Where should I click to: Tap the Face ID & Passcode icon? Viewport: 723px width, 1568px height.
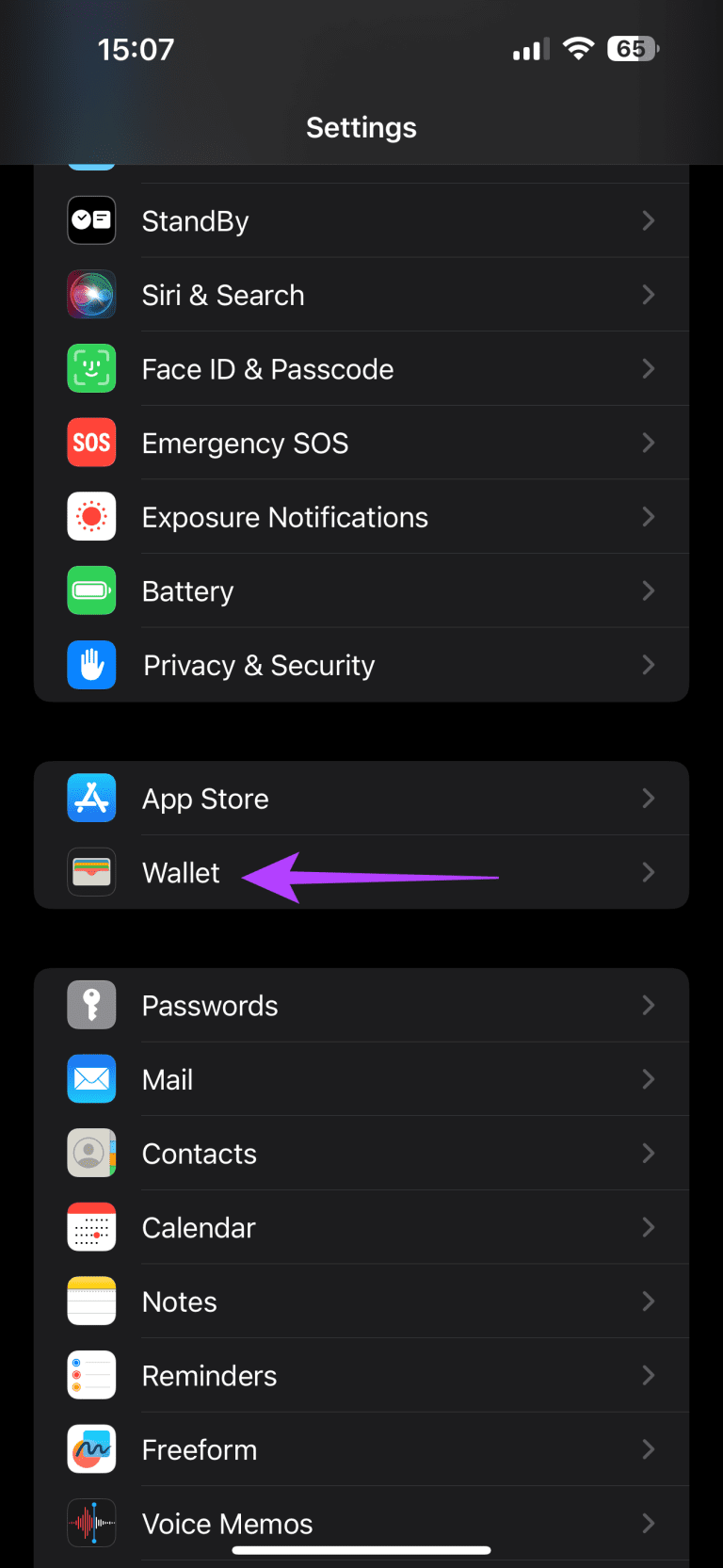pyautogui.click(x=91, y=368)
